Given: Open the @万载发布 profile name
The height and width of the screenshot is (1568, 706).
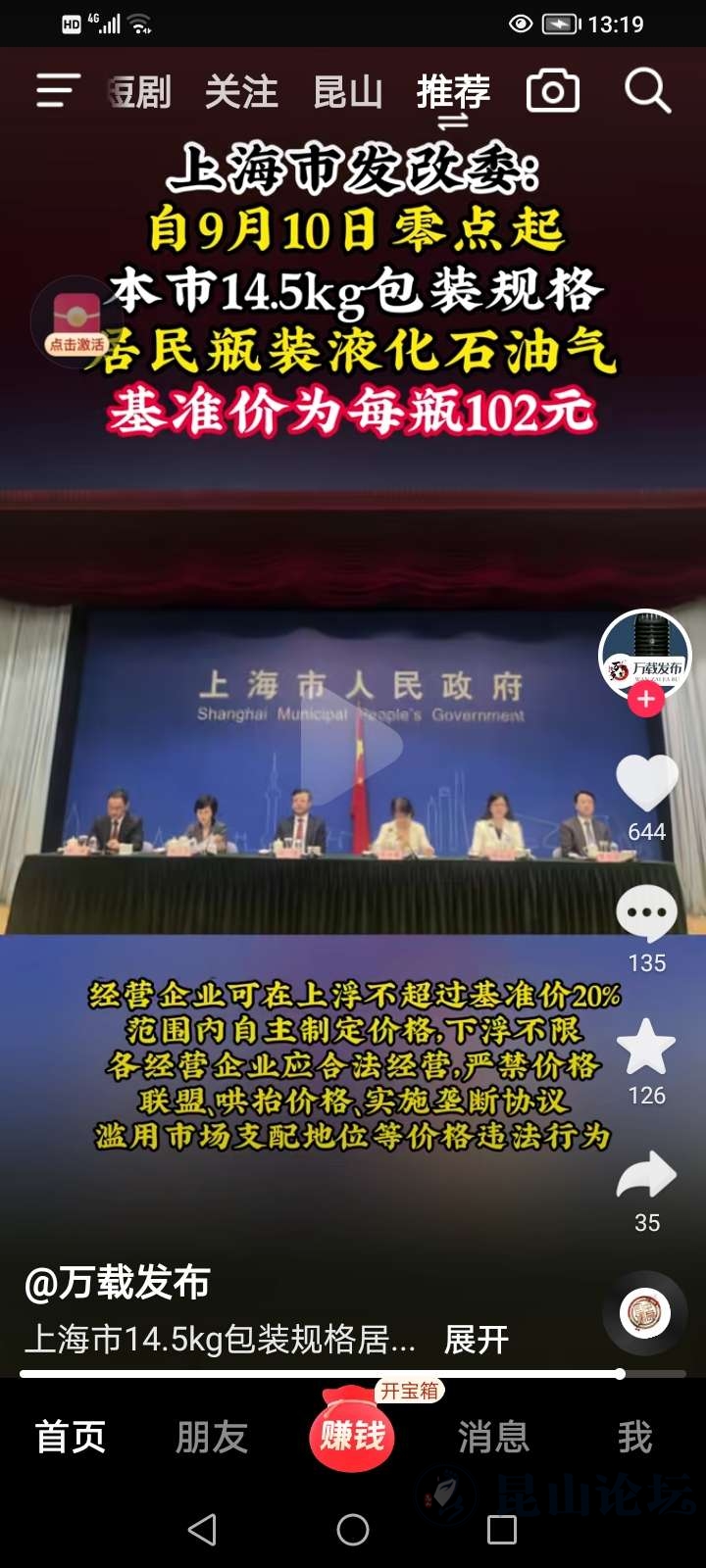Looking at the screenshot, I should click(x=117, y=1282).
